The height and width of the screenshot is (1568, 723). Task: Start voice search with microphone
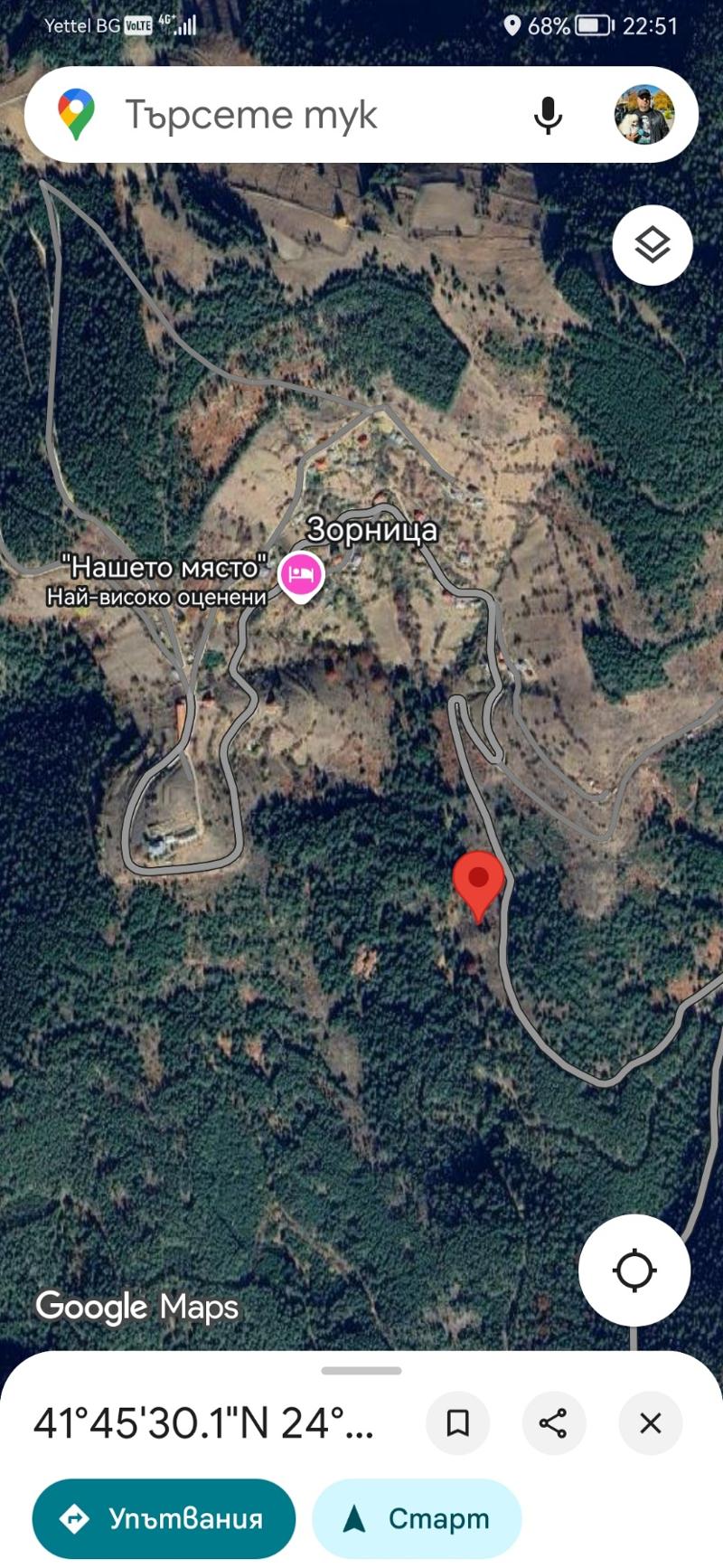[548, 115]
